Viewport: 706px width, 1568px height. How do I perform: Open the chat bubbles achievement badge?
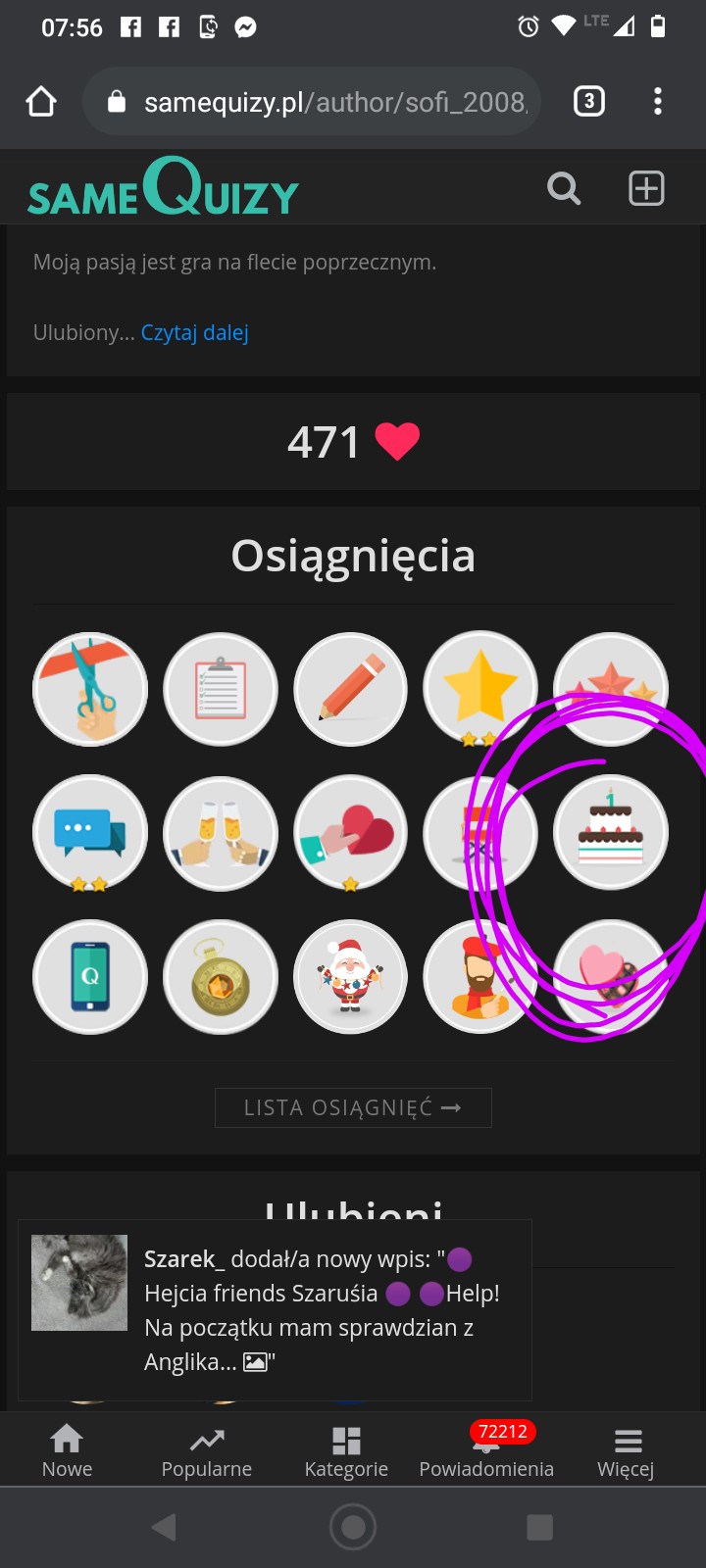pos(90,833)
